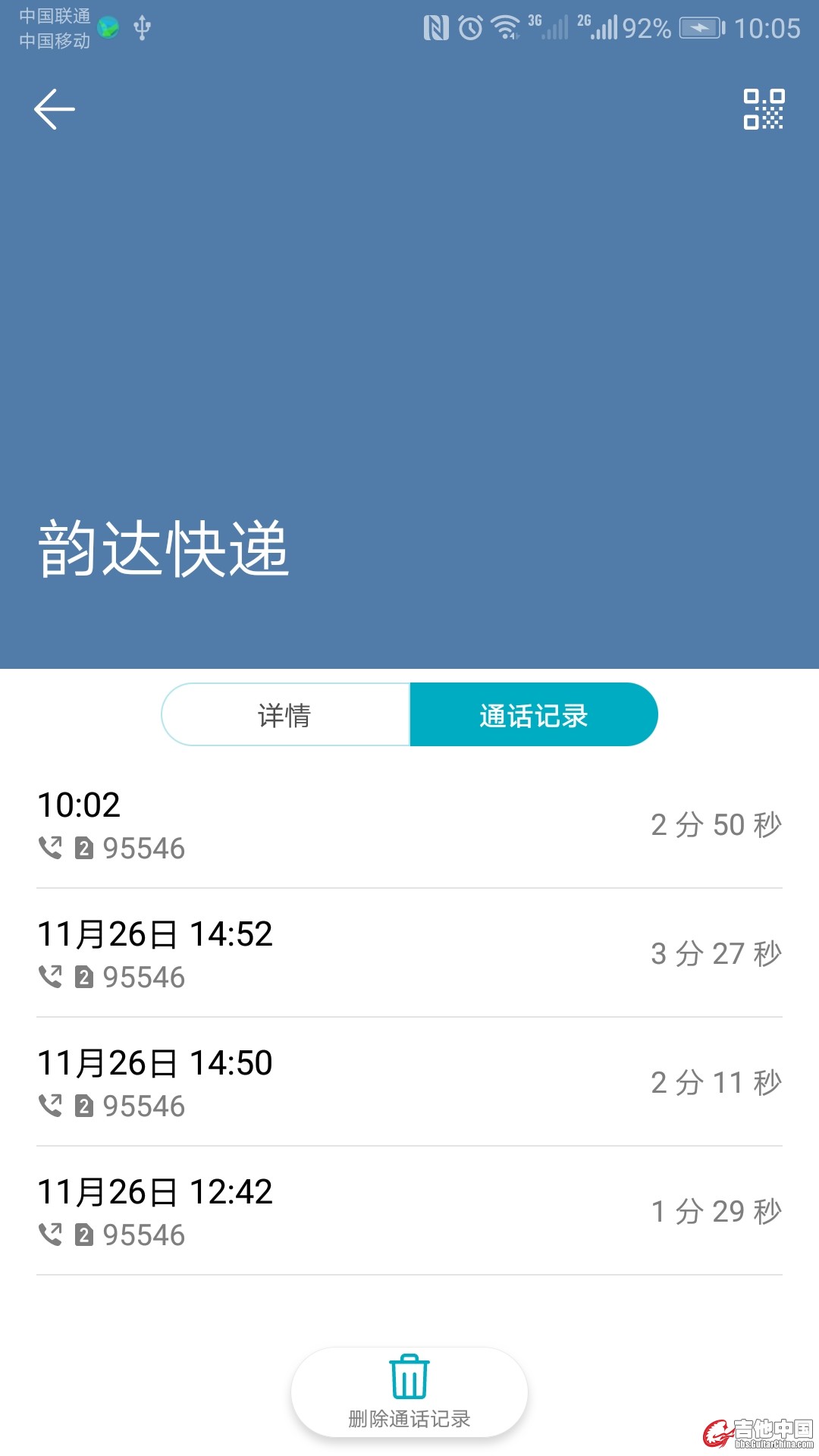Open the 11月26日 14:52 call entry
This screenshot has width=819, height=1456.
coord(409,954)
